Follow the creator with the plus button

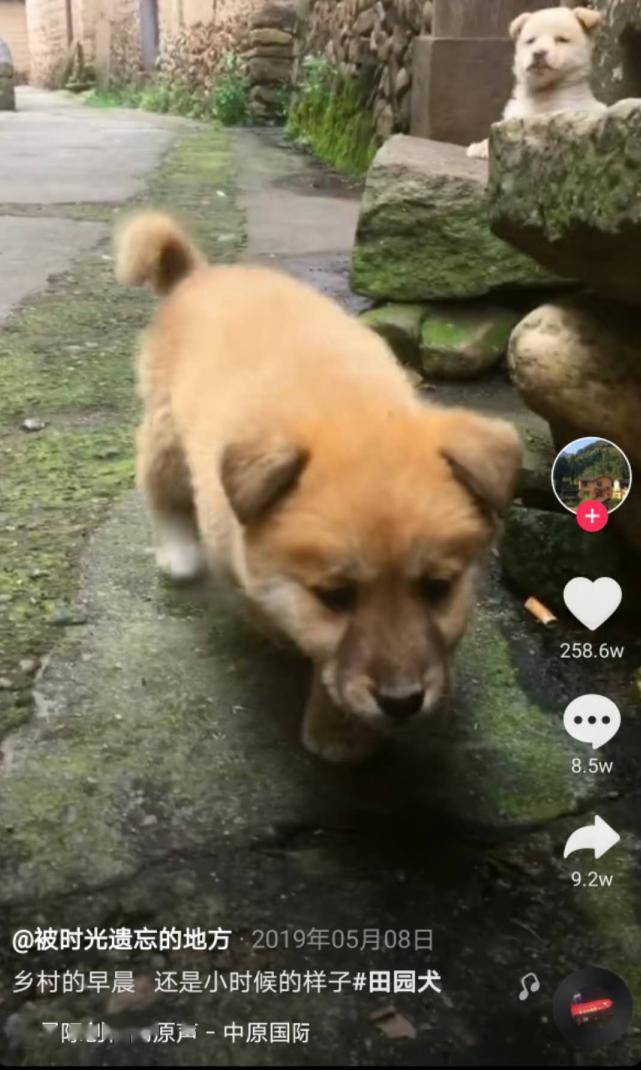tap(592, 516)
